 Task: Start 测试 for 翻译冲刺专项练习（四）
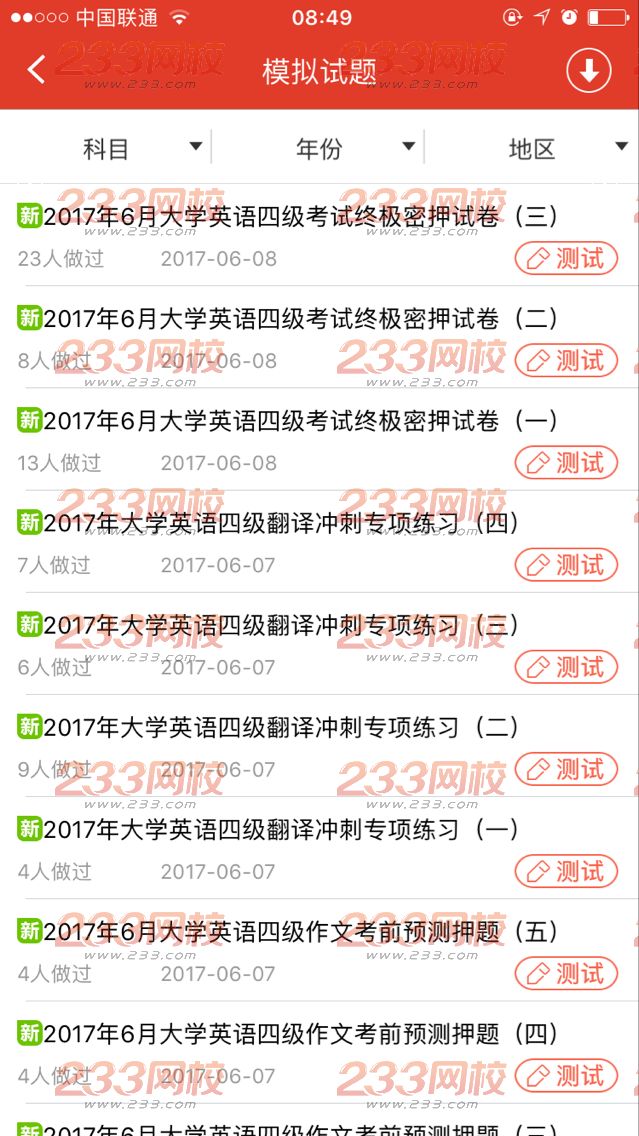point(566,565)
